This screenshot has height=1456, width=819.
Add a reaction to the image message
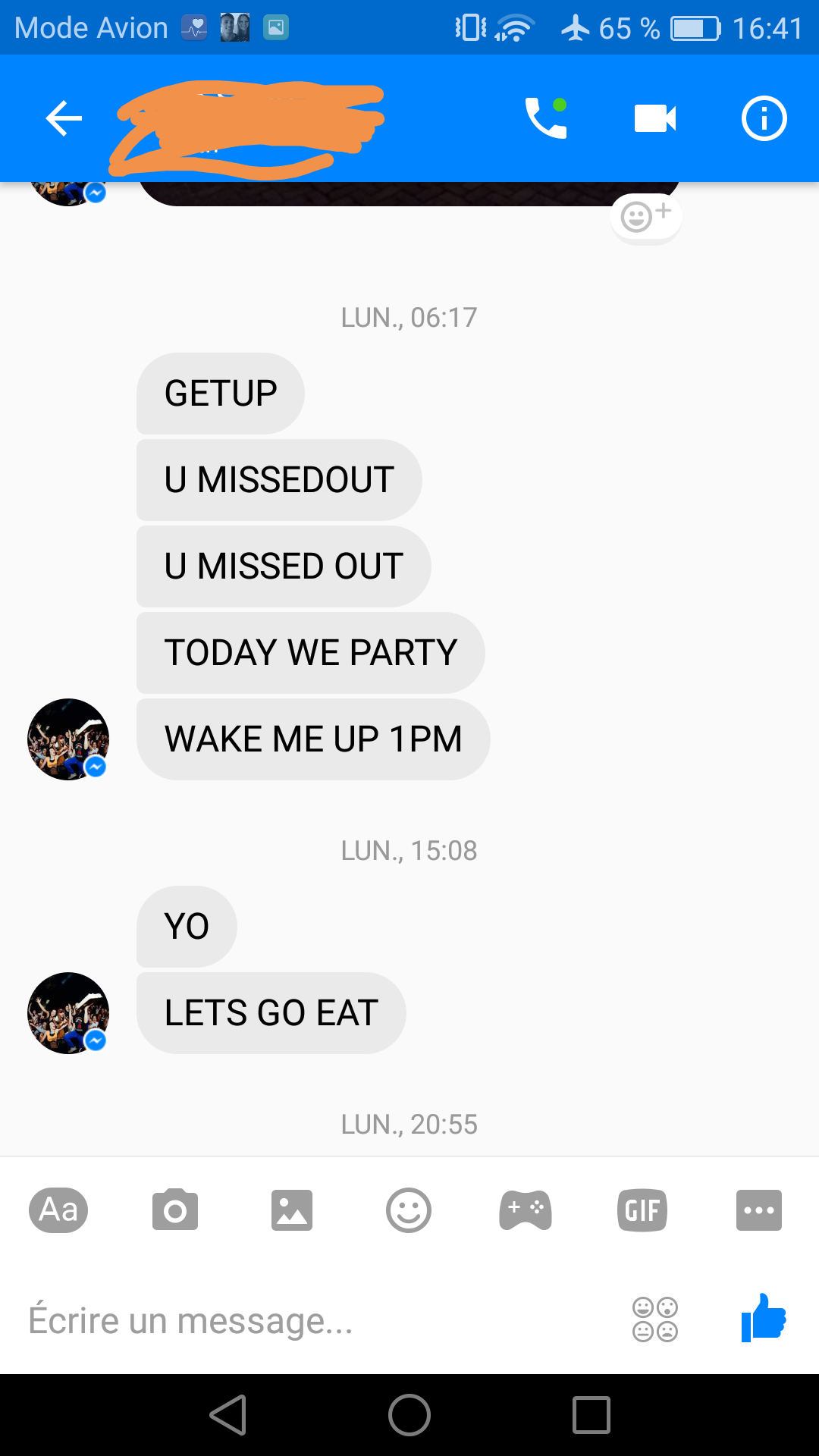click(645, 217)
